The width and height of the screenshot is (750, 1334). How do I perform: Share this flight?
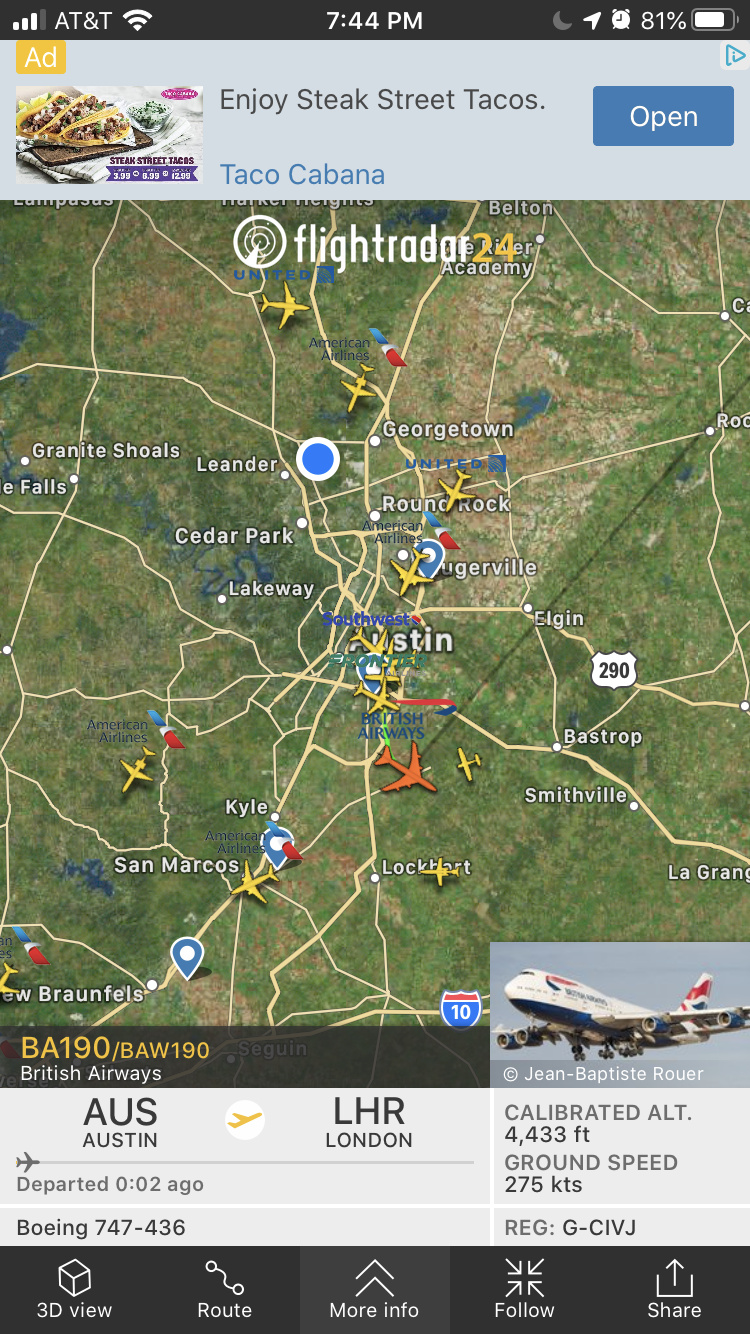click(x=674, y=1289)
